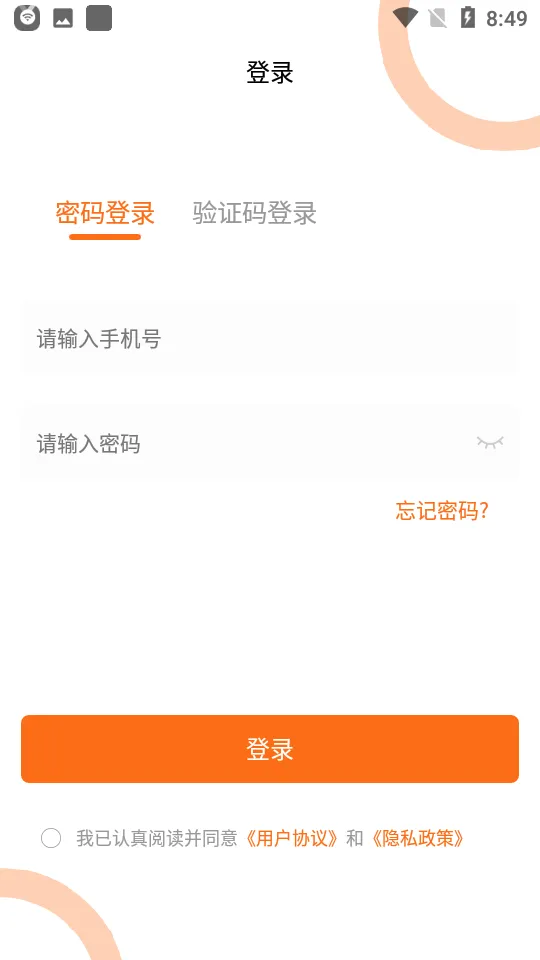Focus the 请输入密码 password field
This screenshot has height=960, width=540.
click(270, 443)
